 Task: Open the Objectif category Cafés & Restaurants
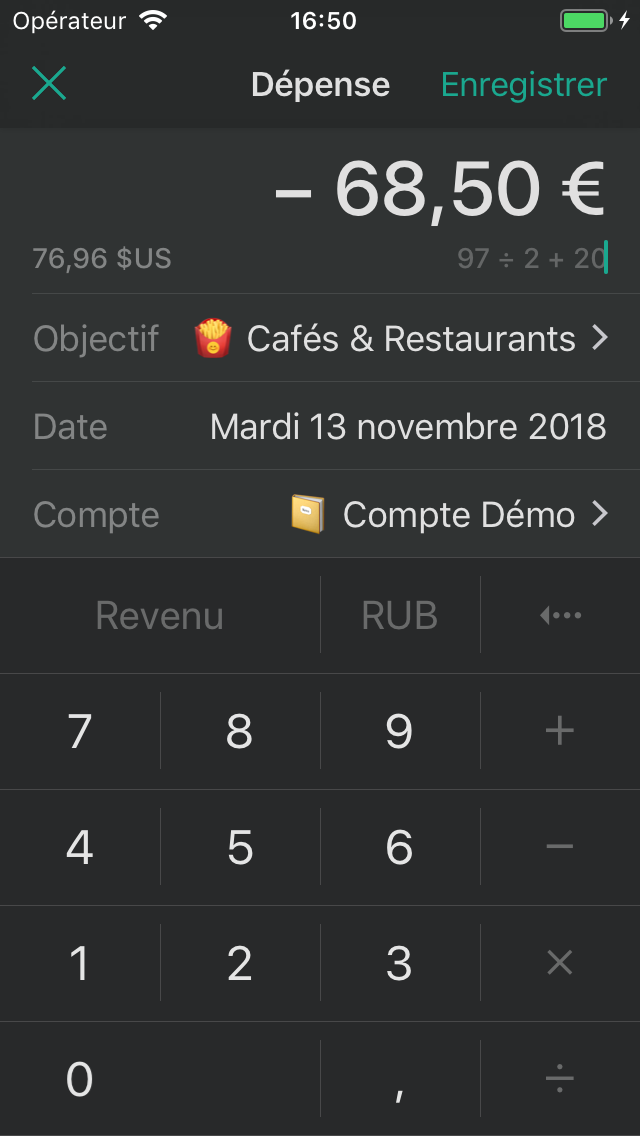point(400,339)
